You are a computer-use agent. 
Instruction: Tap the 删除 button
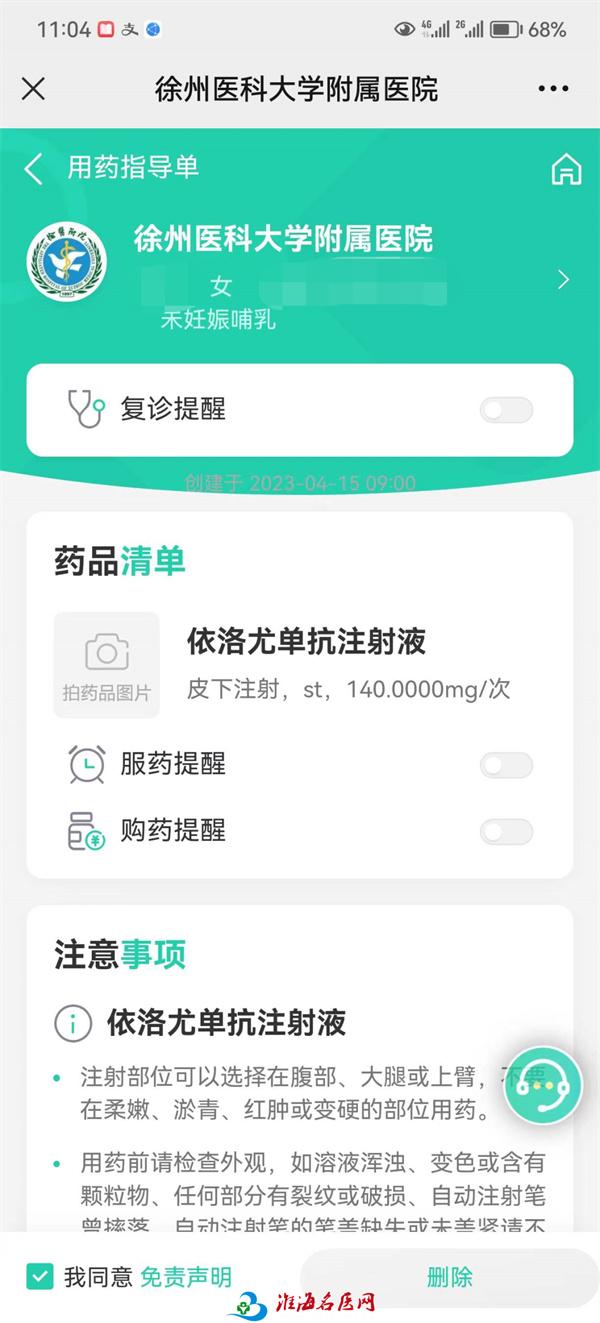pos(449,1277)
